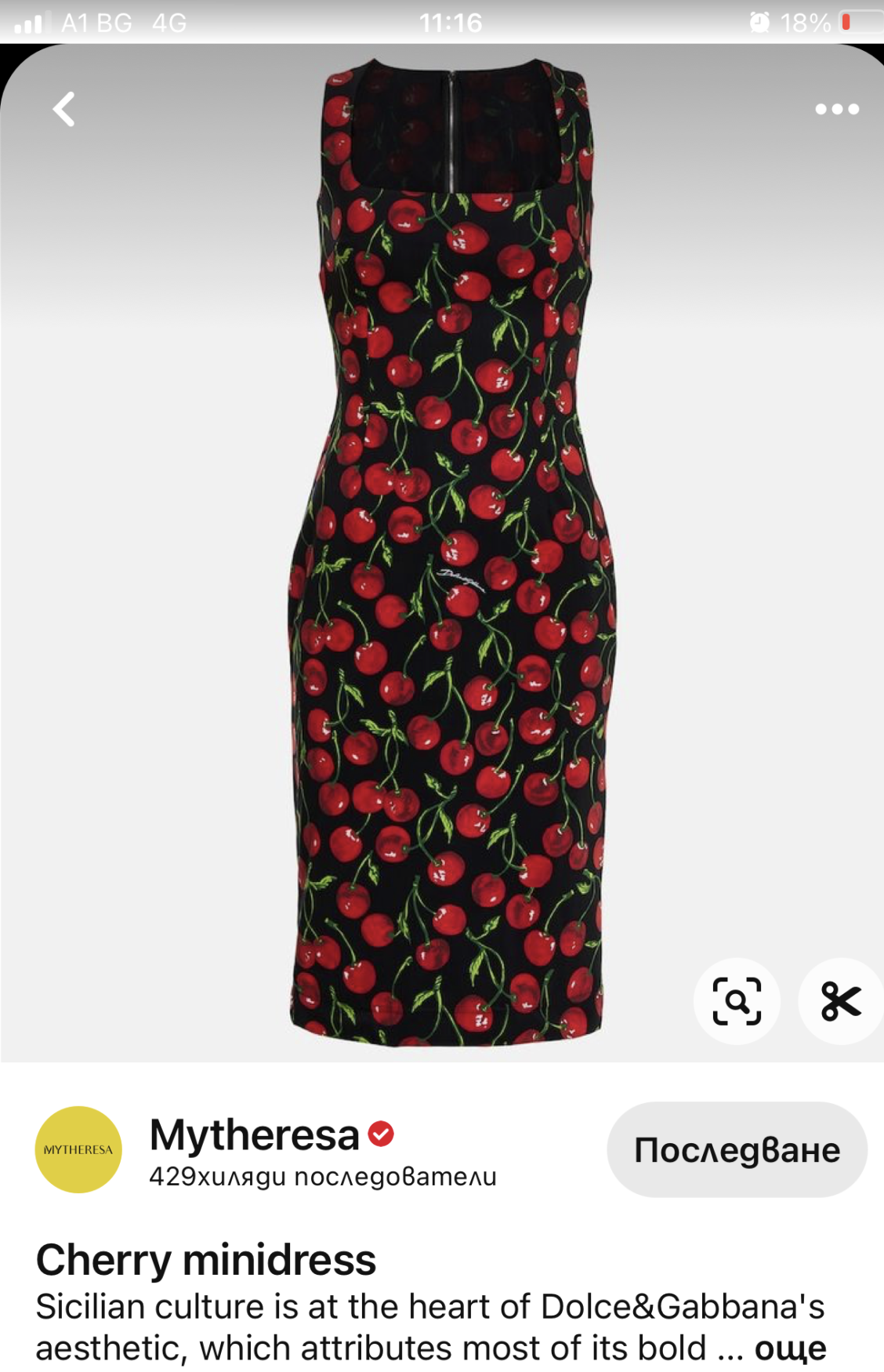Open the three-dot overflow menu

pyautogui.click(x=836, y=109)
